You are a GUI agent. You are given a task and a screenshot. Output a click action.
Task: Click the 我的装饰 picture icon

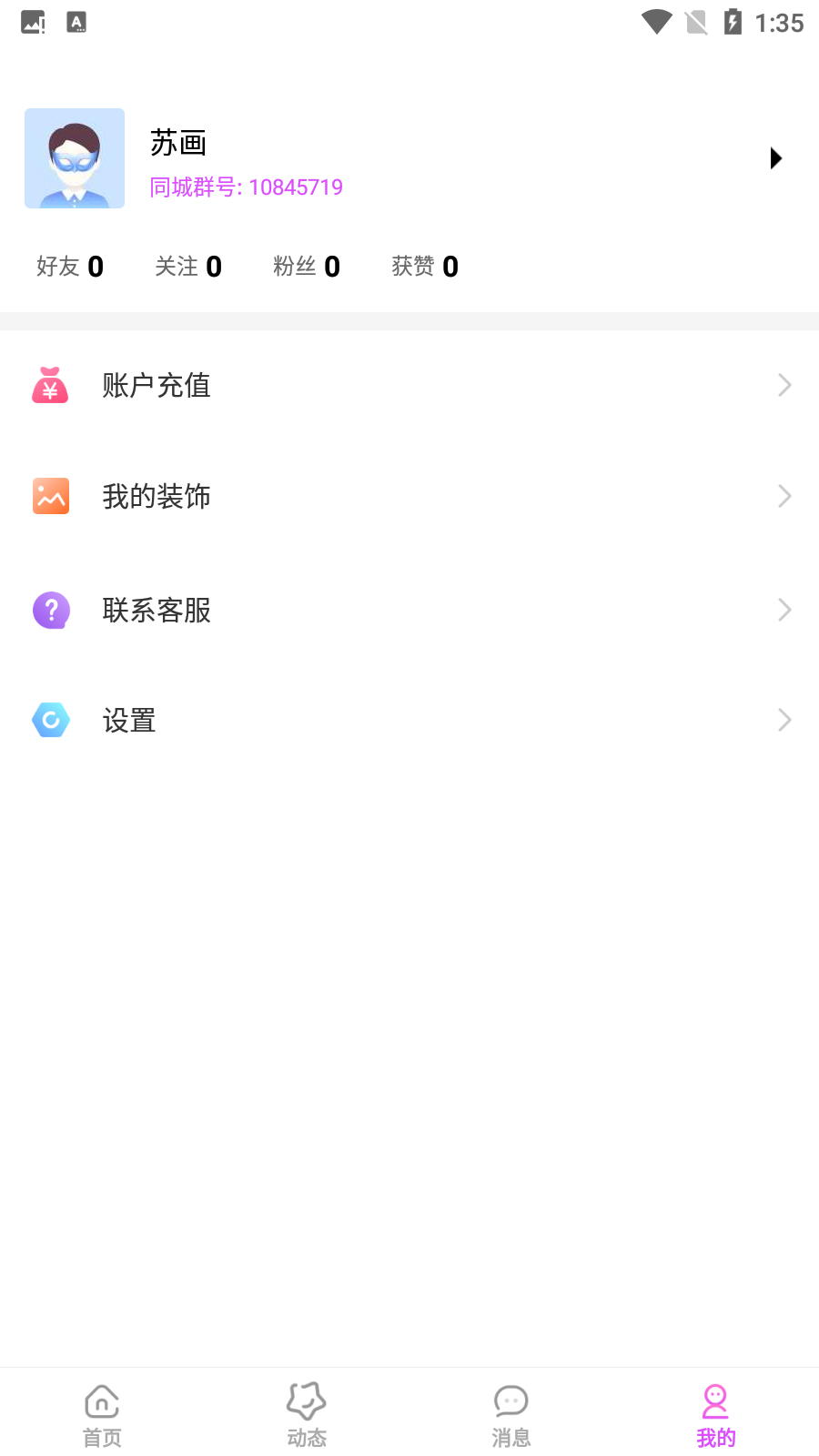pos(50,496)
